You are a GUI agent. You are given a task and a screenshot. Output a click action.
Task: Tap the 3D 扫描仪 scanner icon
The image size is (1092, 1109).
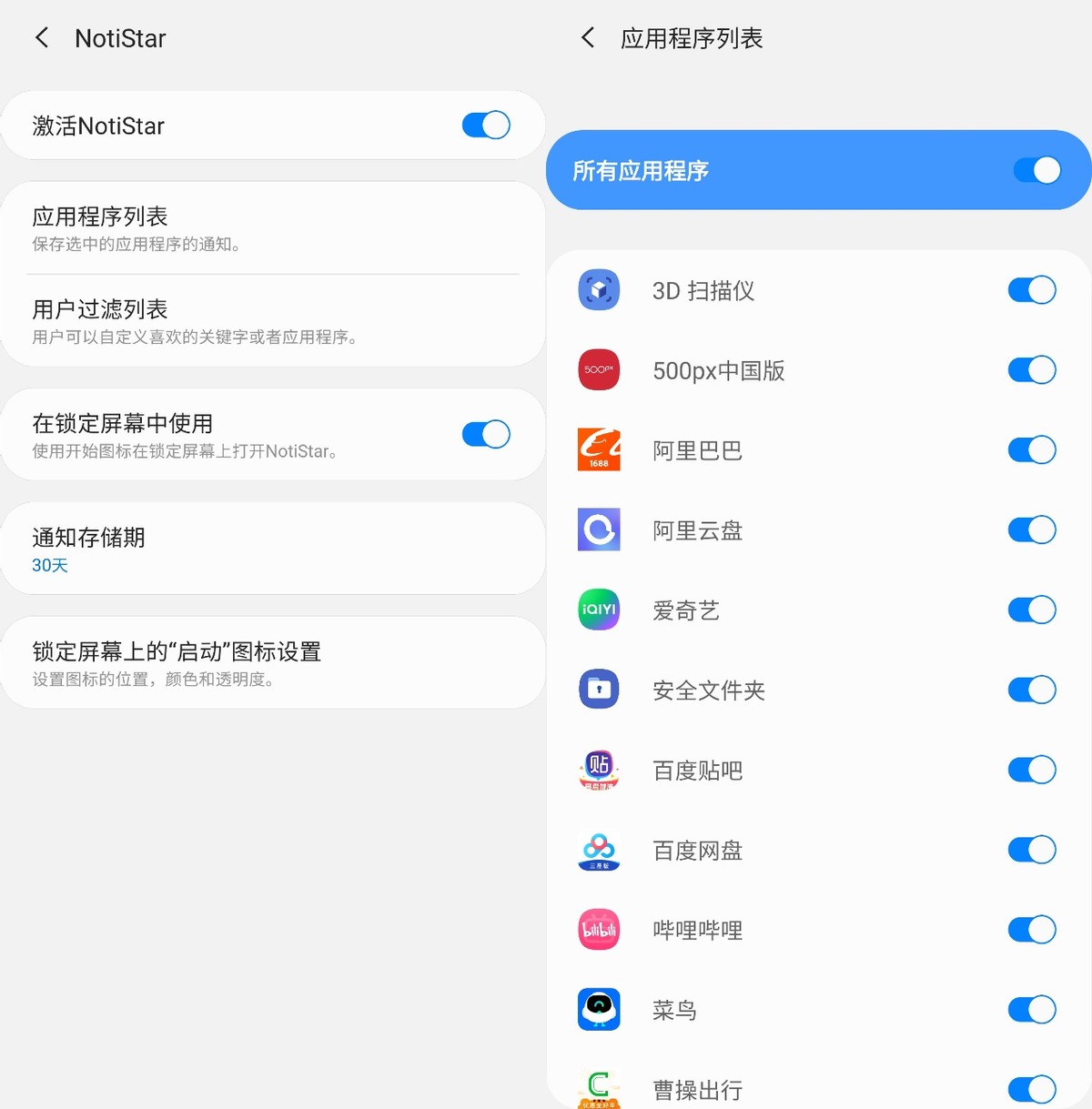point(598,290)
